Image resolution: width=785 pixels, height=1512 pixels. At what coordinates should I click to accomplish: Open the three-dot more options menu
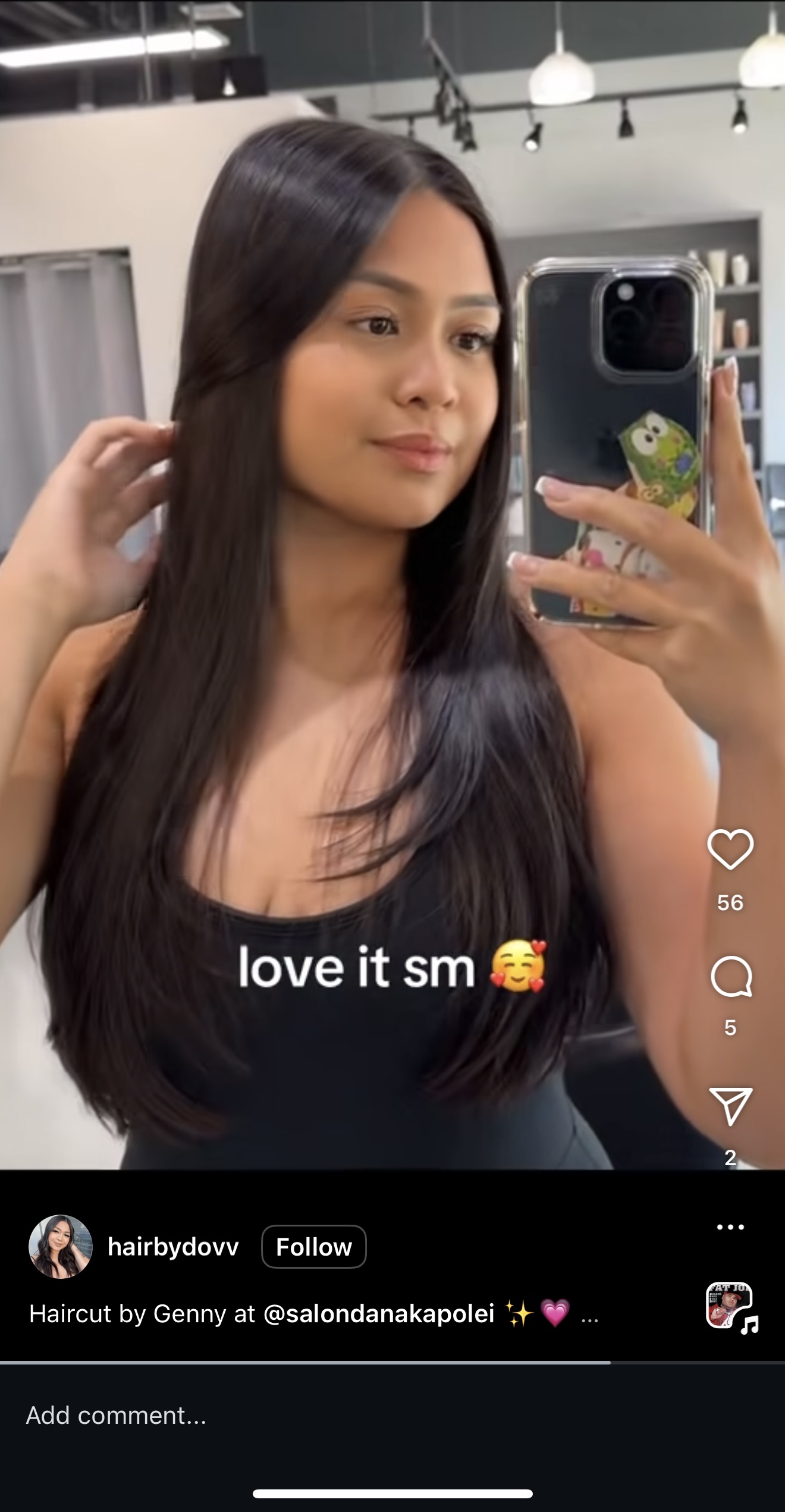pyautogui.click(x=730, y=1226)
